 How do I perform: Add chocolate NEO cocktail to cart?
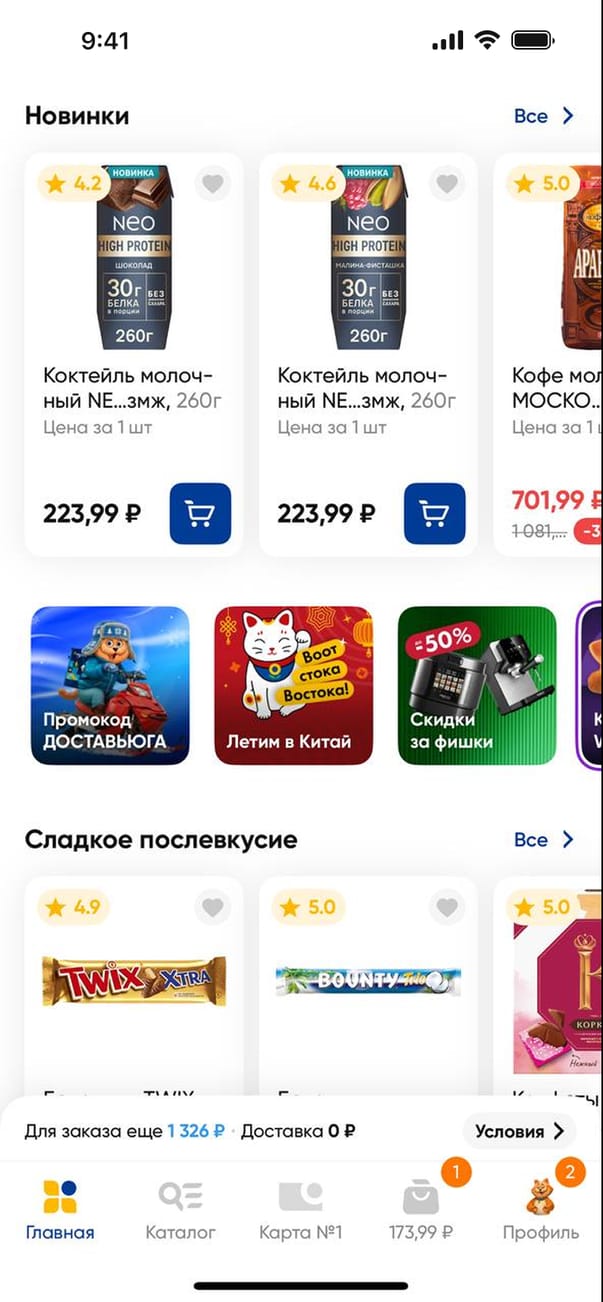coord(200,514)
